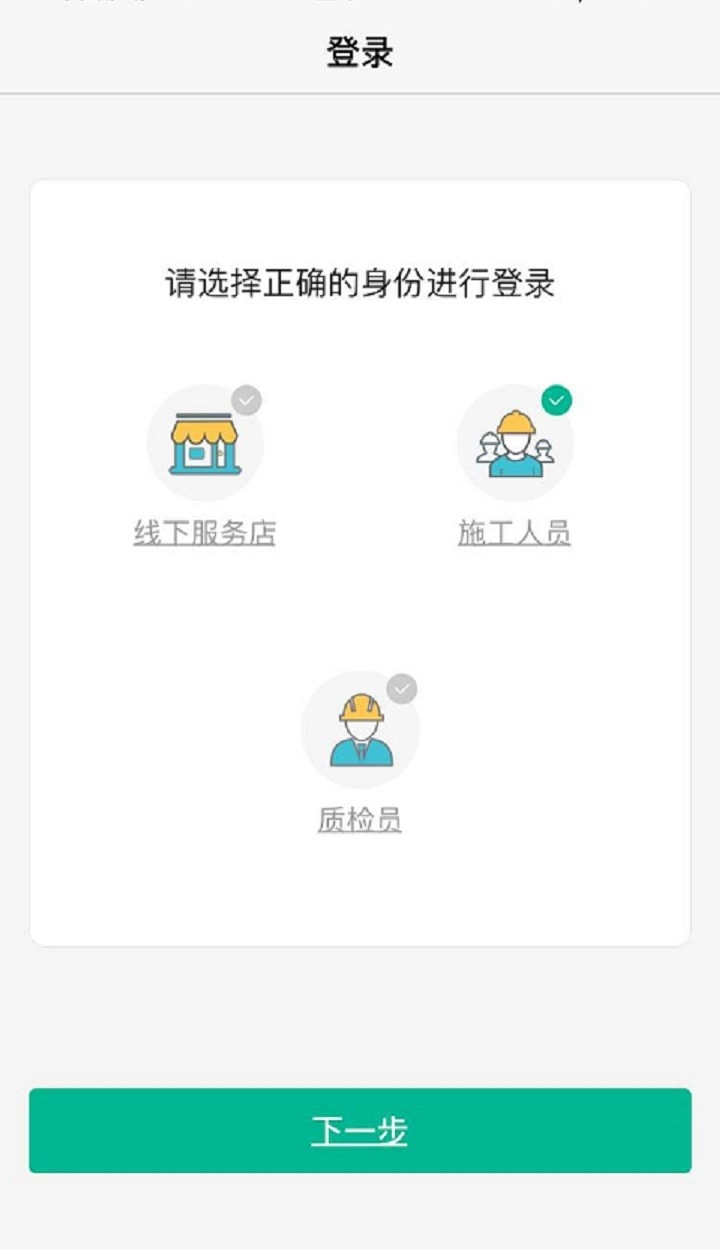This screenshot has height=1250, width=720.
Task: Click the yellow storefront awning graphic
Action: [206, 428]
